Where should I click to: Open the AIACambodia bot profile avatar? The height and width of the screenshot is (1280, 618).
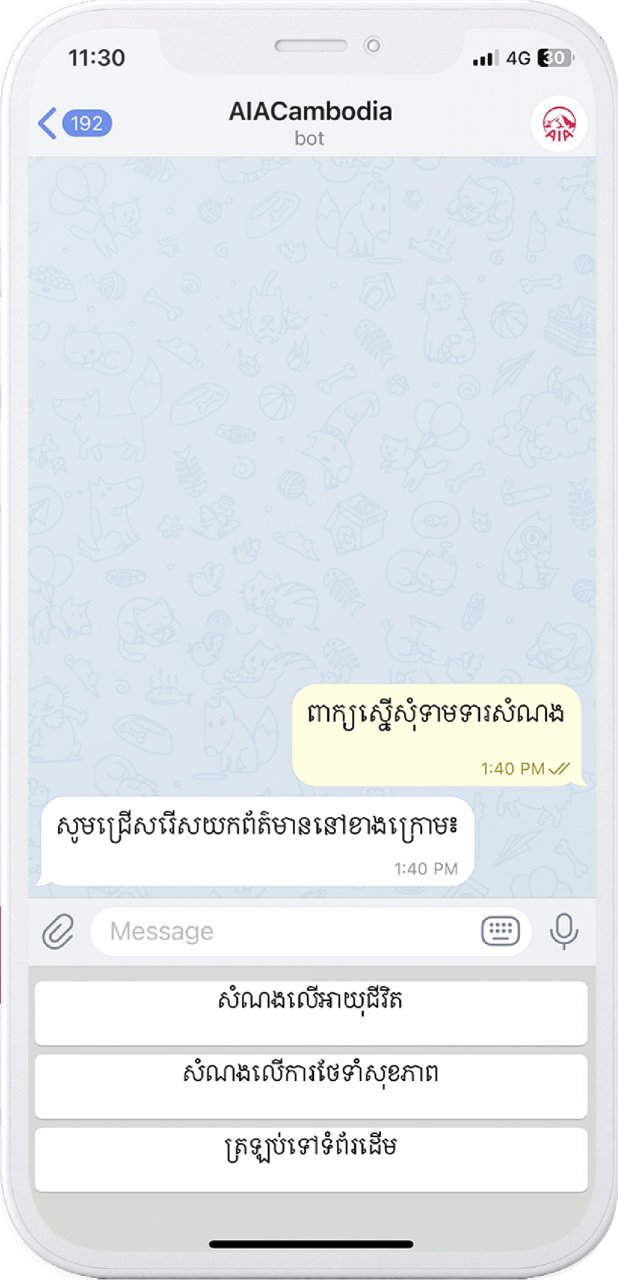pos(560,124)
